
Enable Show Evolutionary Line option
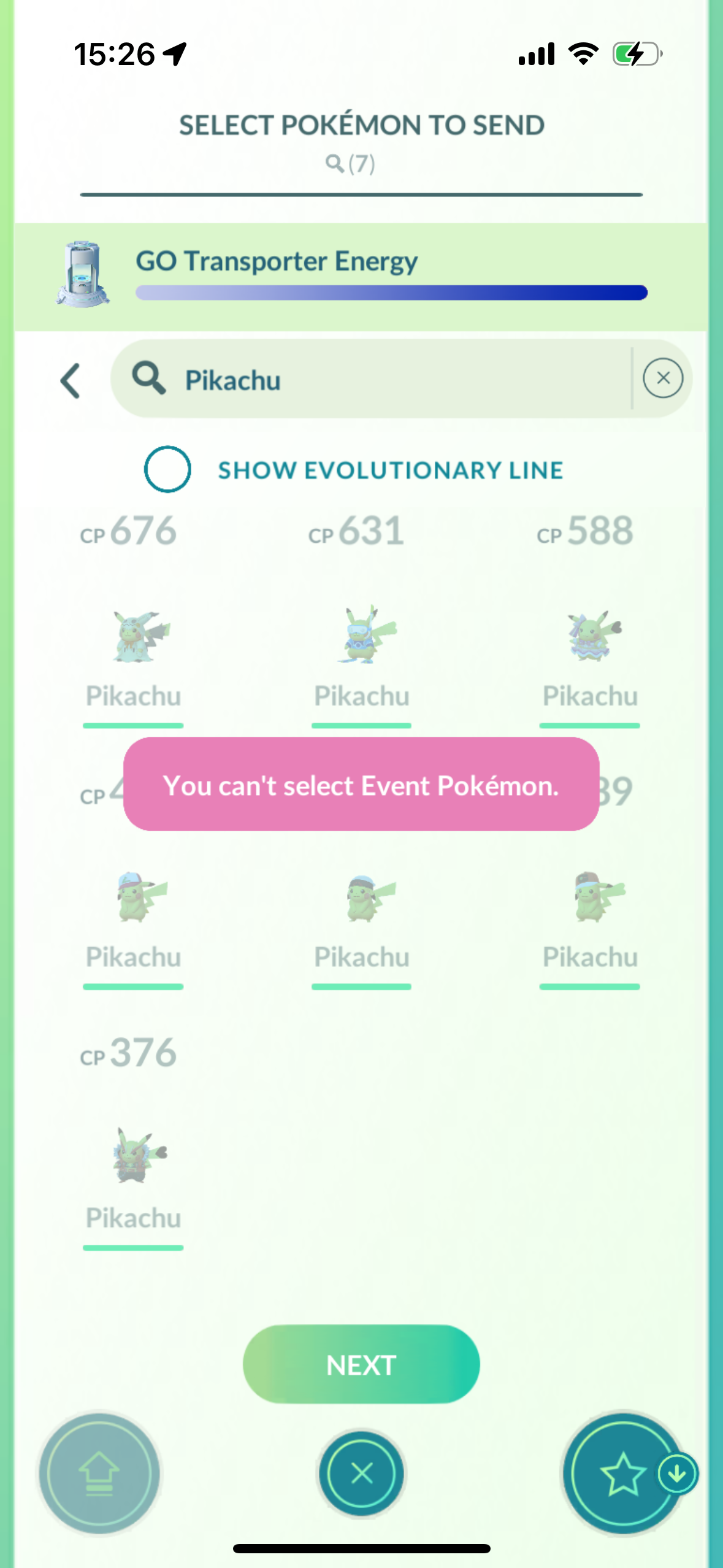[x=167, y=469]
